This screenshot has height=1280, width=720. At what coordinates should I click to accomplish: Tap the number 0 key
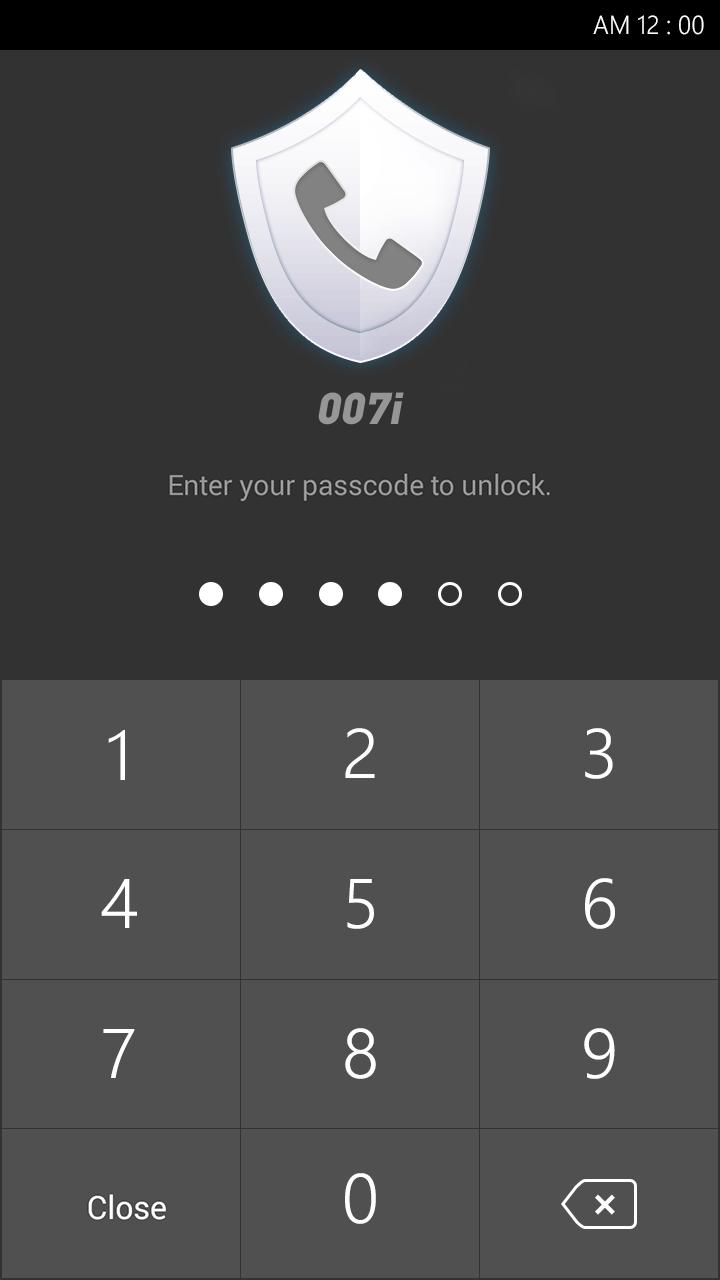click(360, 1202)
